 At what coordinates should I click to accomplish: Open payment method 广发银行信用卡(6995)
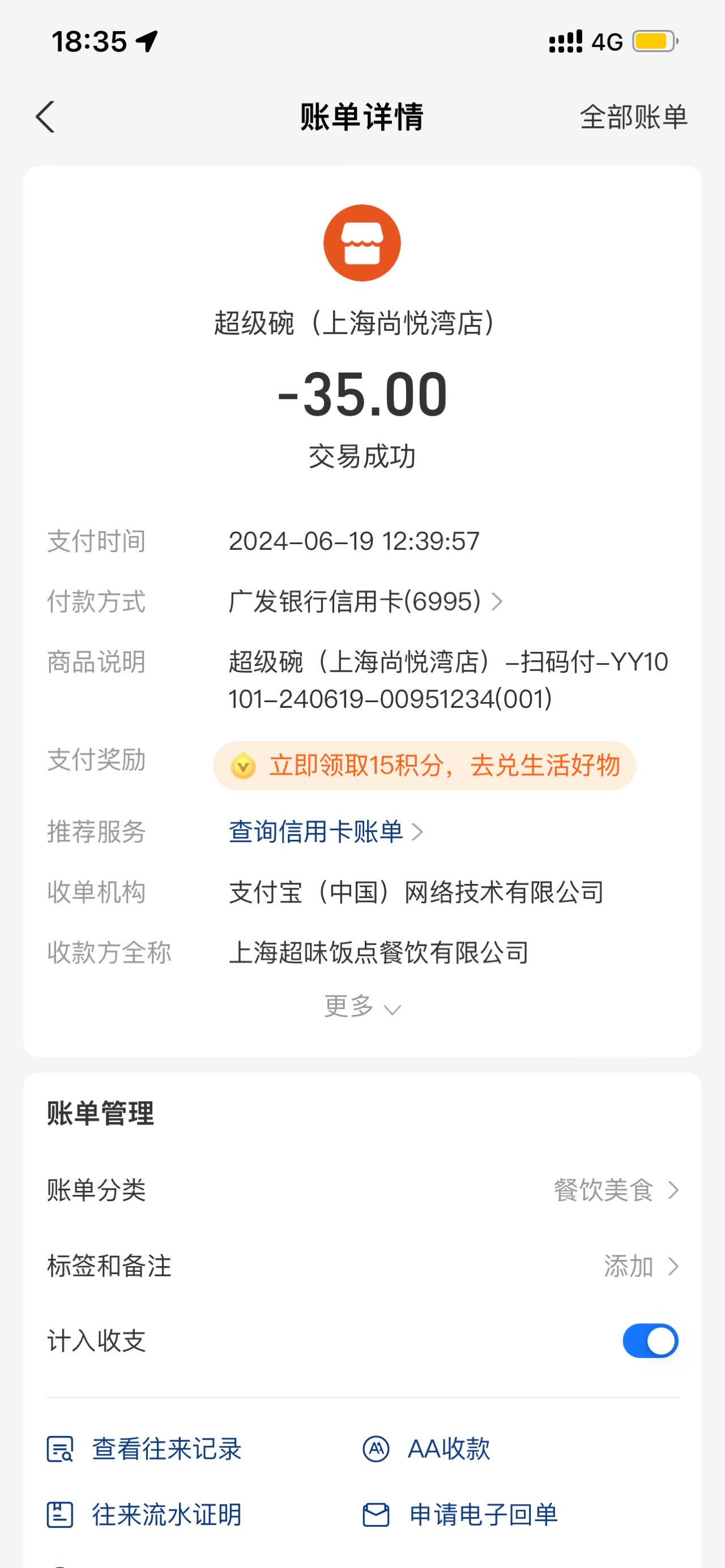click(365, 601)
